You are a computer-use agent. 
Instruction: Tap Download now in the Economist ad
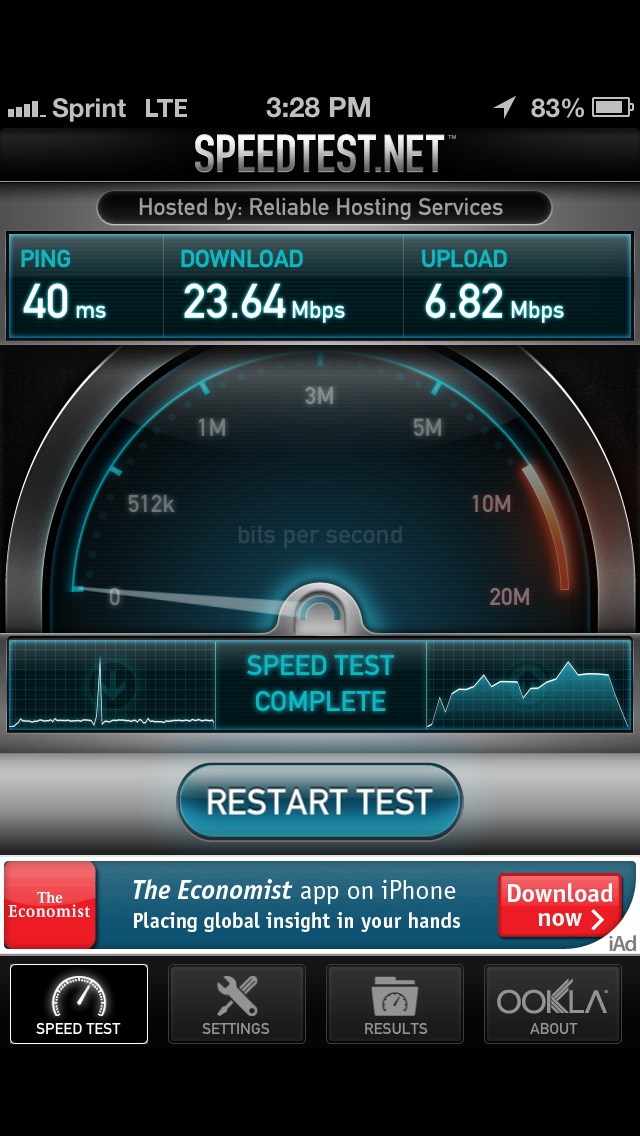(x=560, y=905)
